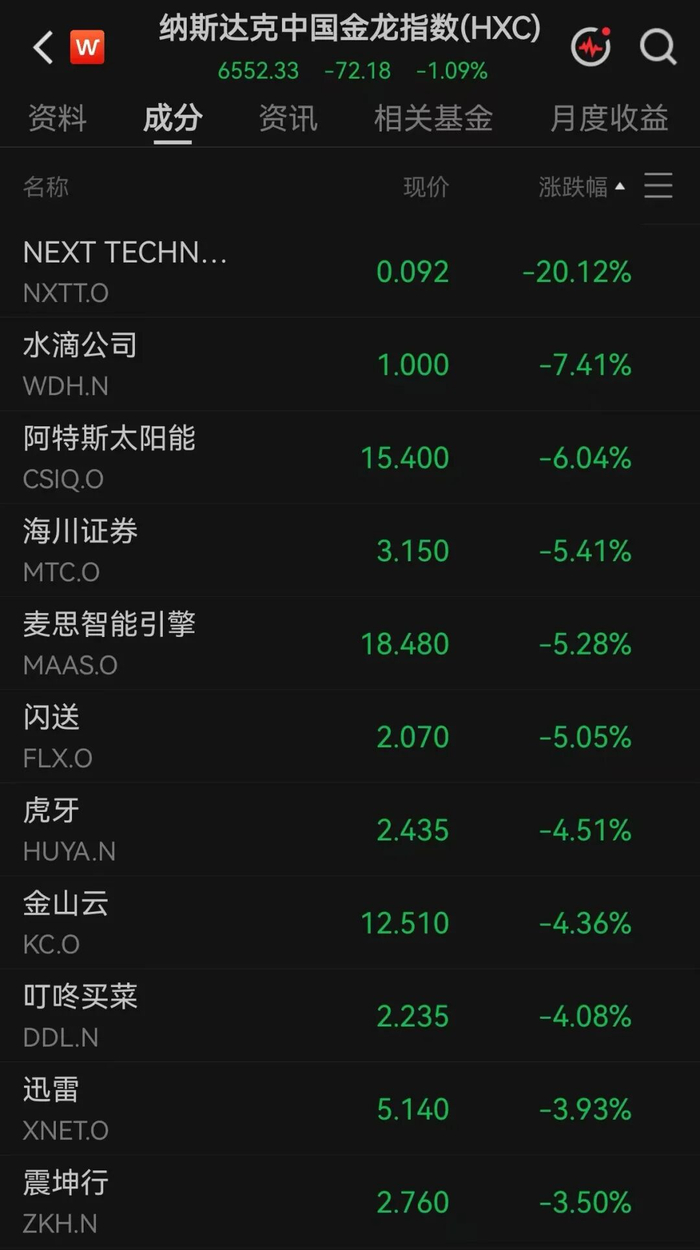View 闪送 FLX.O quote
Image resolution: width=700 pixels, height=1250 pixels.
coord(350,736)
